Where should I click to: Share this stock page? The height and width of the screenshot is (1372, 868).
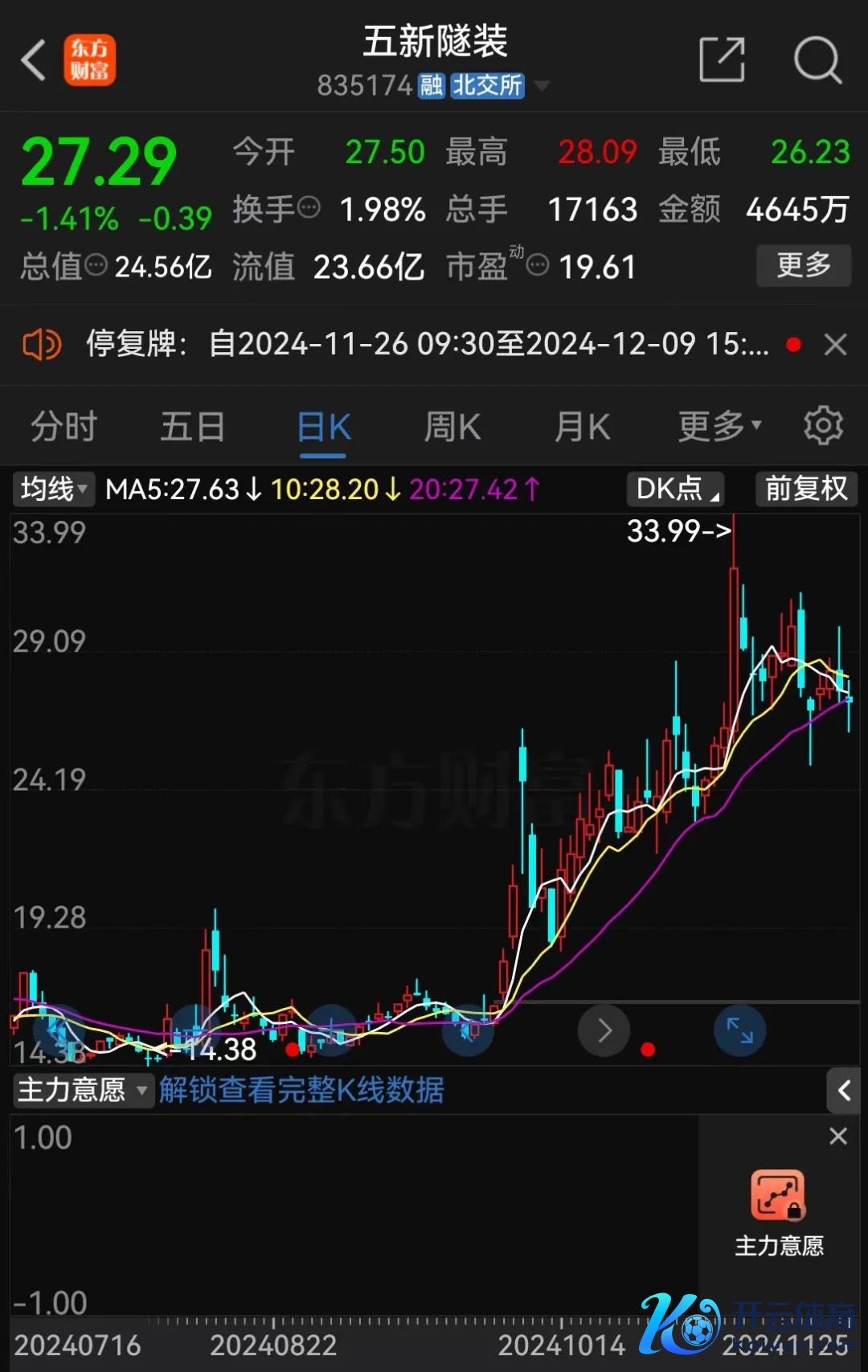722,59
